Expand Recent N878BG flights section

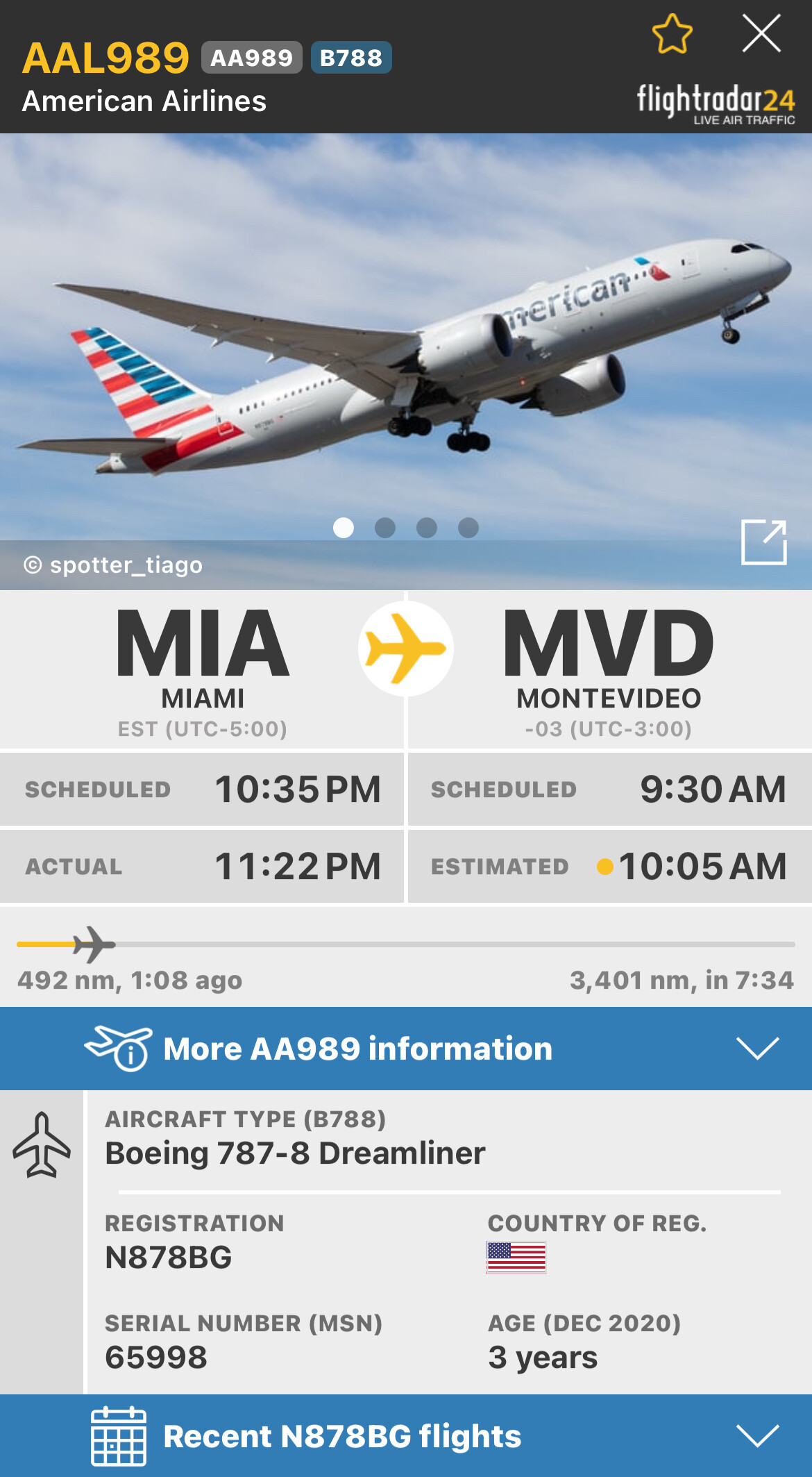click(405, 1436)
